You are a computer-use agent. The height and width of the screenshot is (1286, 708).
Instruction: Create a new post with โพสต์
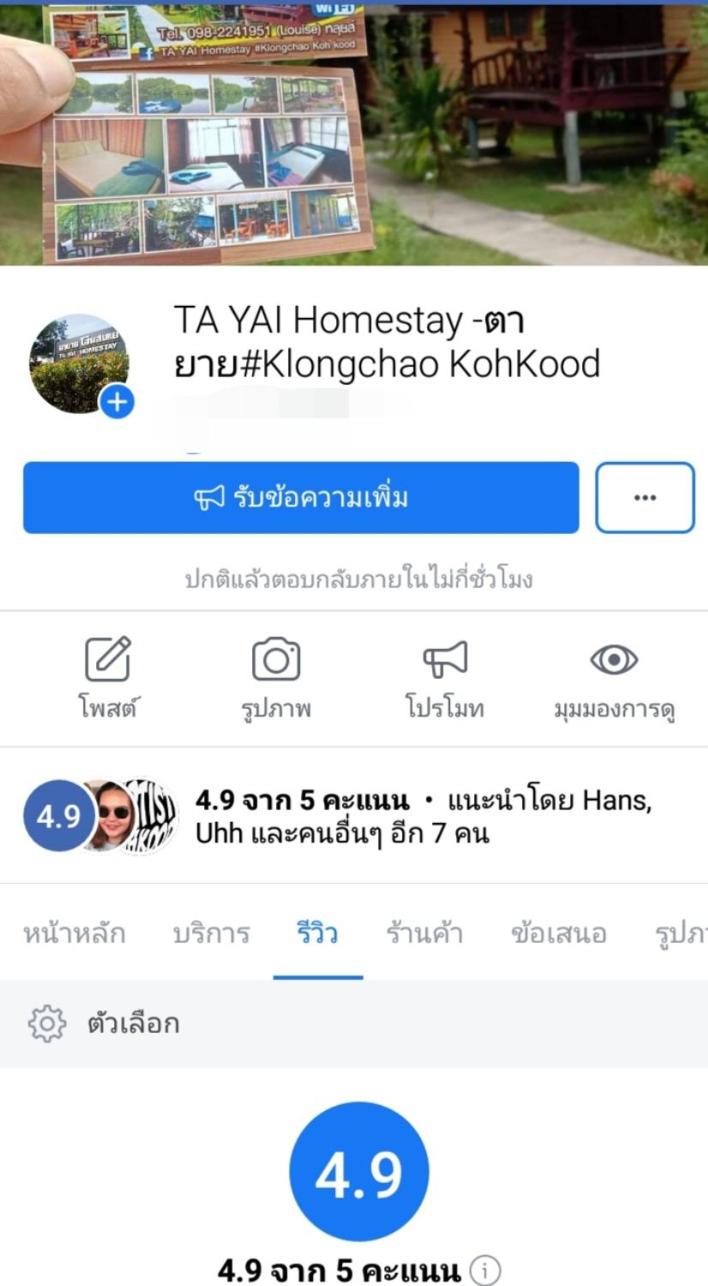[107, 679]
